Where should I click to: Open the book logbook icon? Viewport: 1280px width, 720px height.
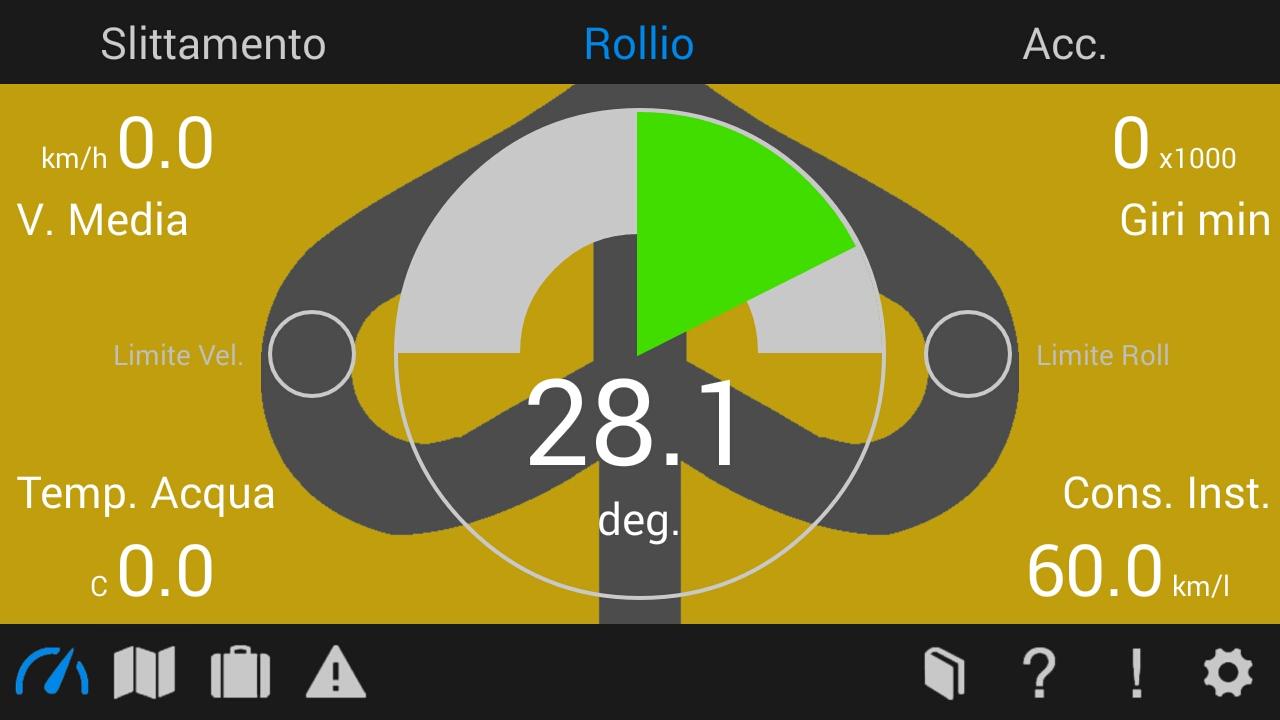(944, 672)
